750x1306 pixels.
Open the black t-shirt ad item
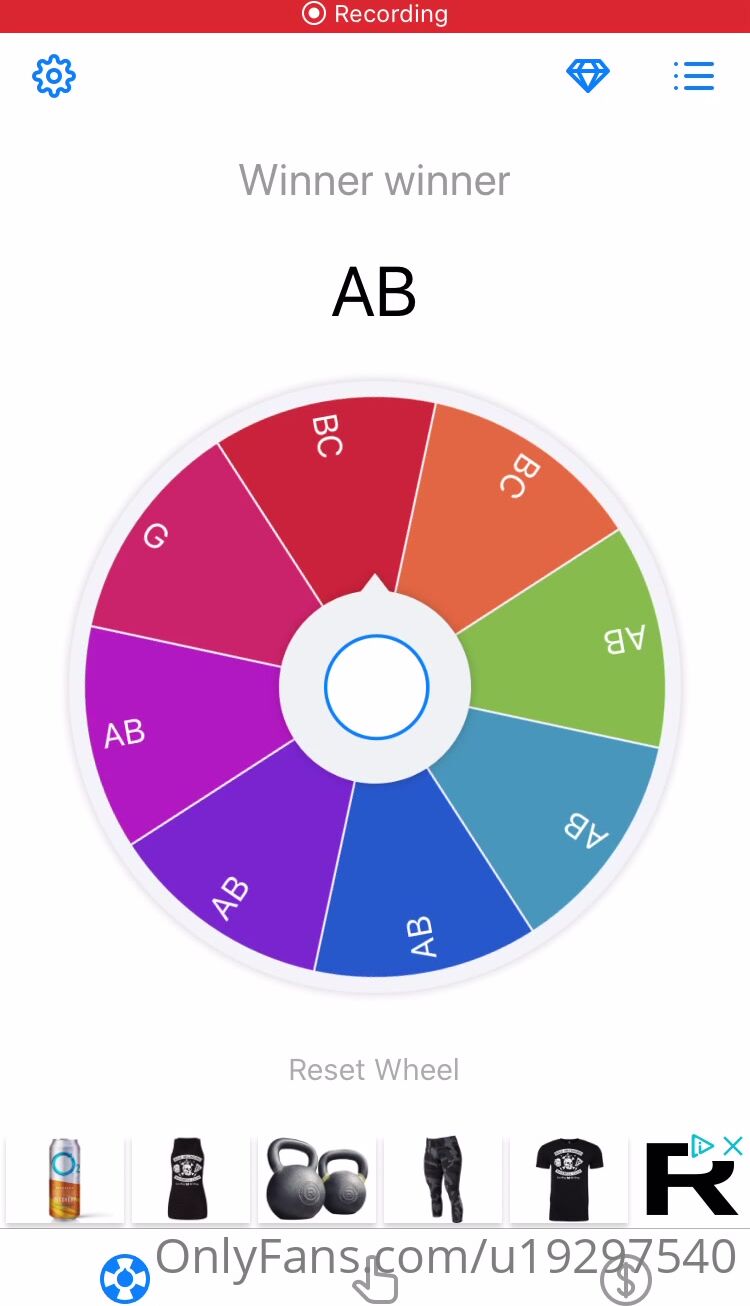[568, 1180]
